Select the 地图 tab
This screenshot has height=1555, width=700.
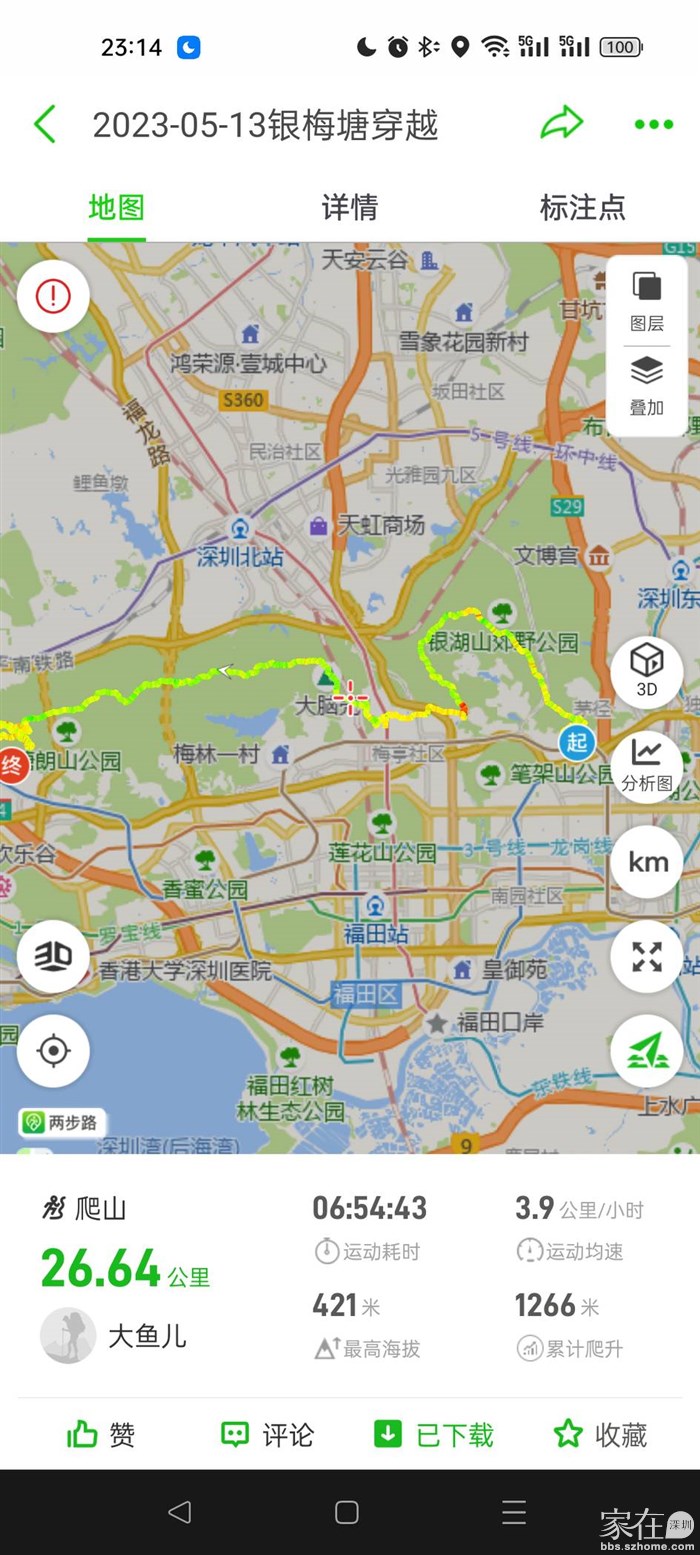[x=117, y=208]
